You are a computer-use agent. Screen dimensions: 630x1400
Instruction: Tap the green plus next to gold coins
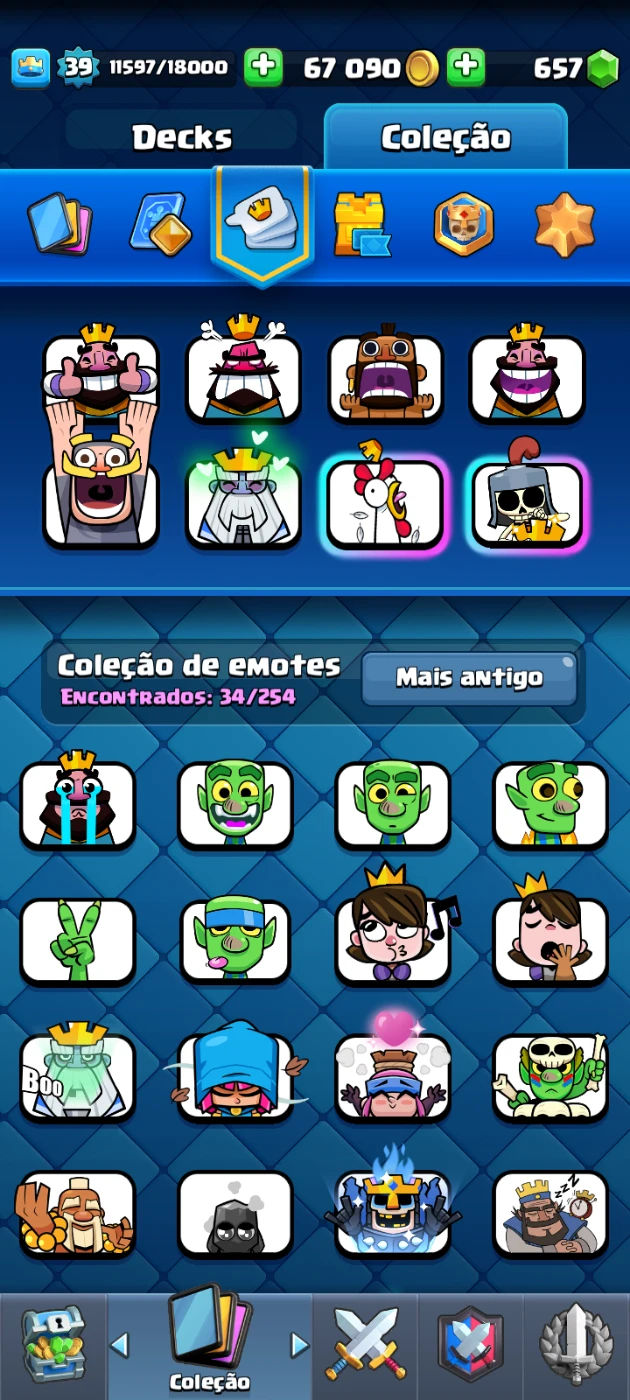[x=465, y=67]
